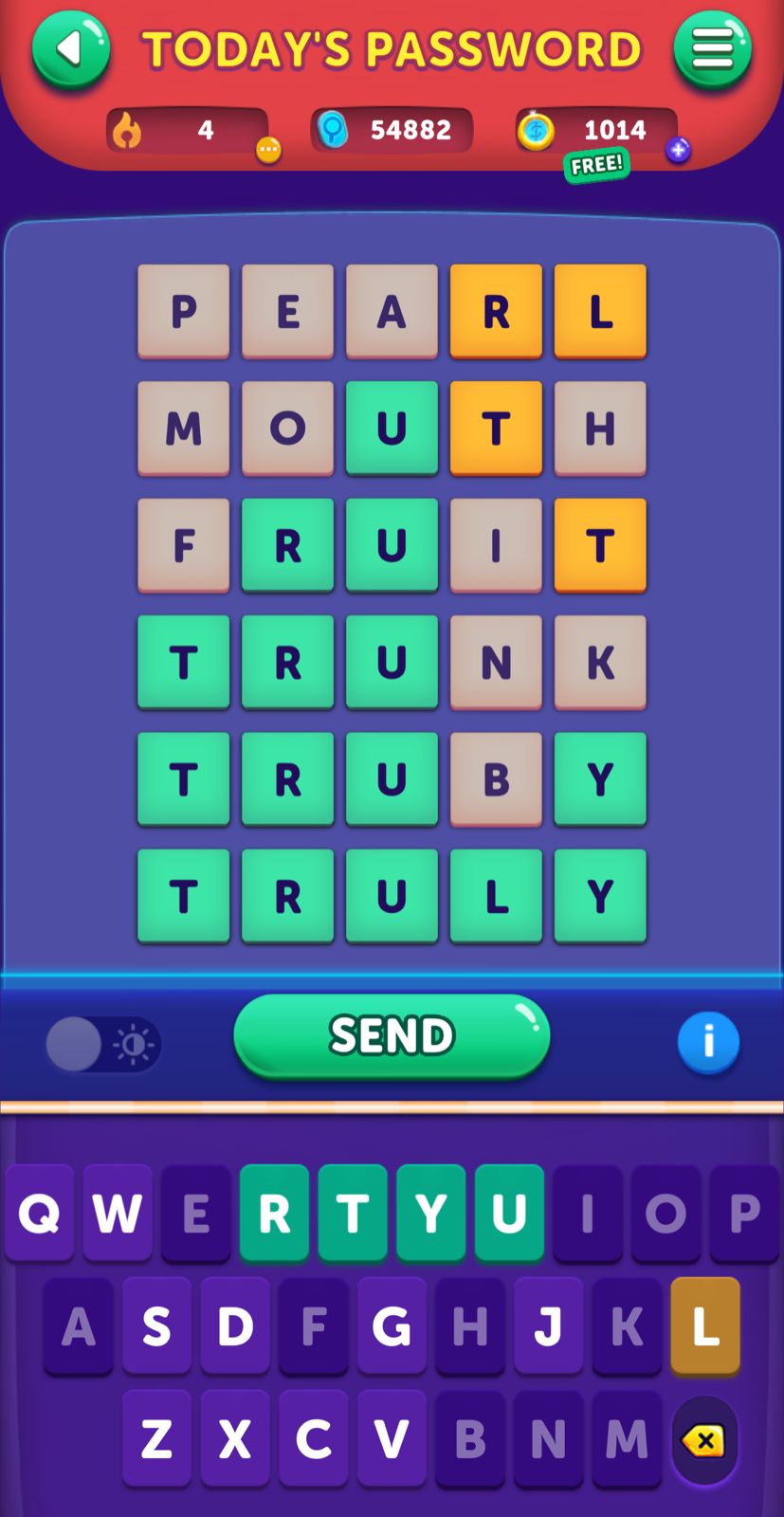Type letter W on the keyboard
Image resolution: width=784 pixels, height=1517 pixels.
(x=118, y=1213)
